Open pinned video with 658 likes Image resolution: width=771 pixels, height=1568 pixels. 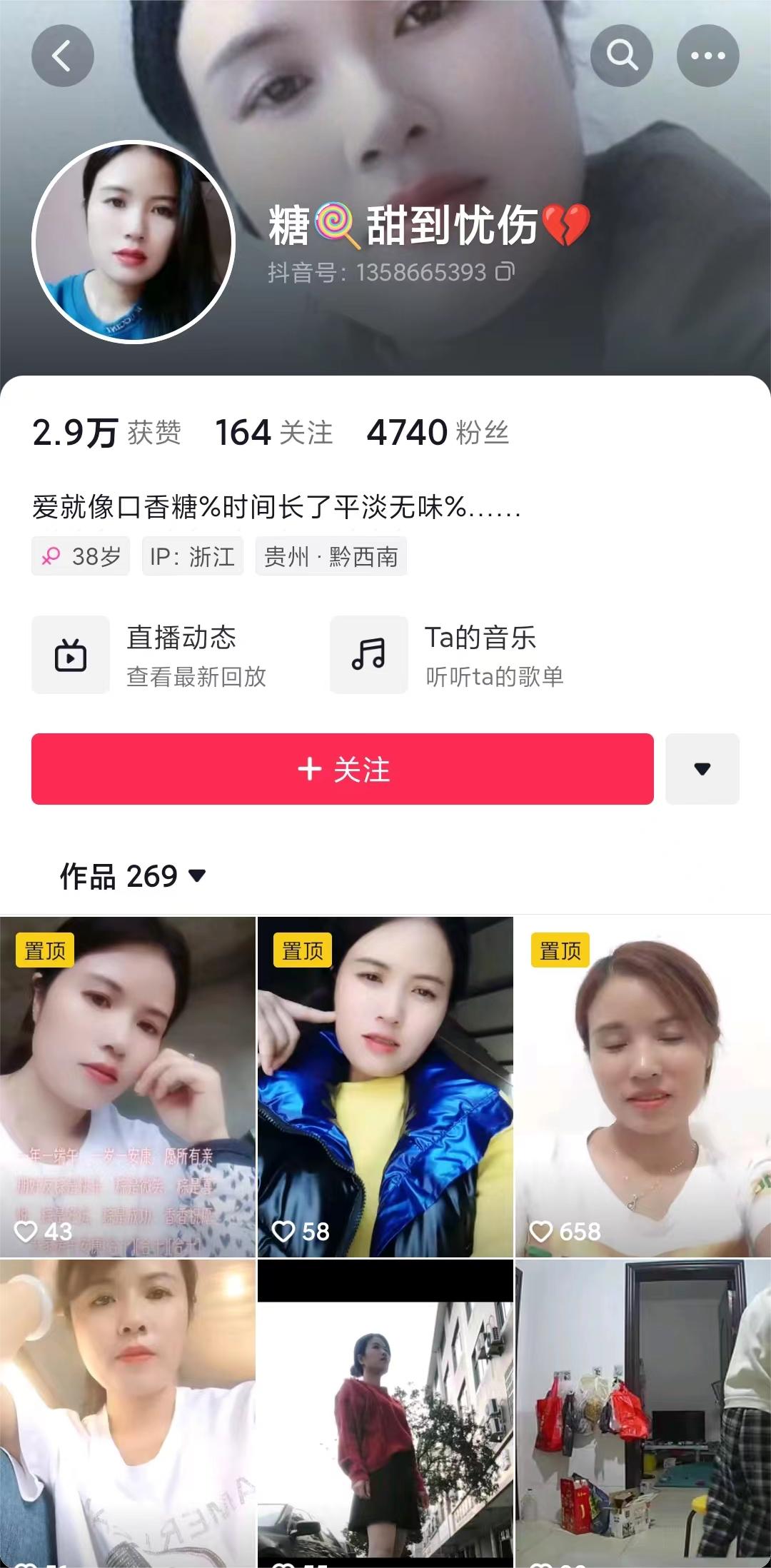click(x=642, y=1085)
